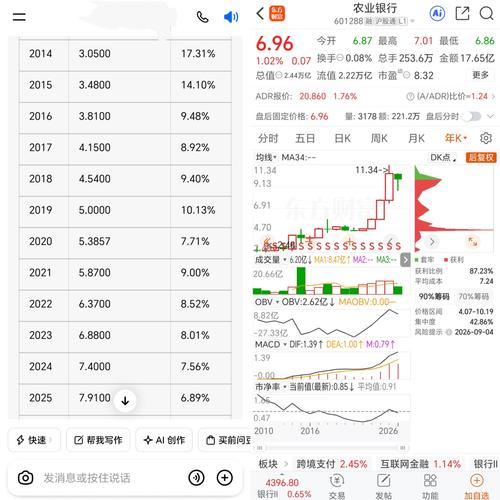Add stock to watchlist via 加自选
The image size is (500, 500).
click(x=477, y=487)
